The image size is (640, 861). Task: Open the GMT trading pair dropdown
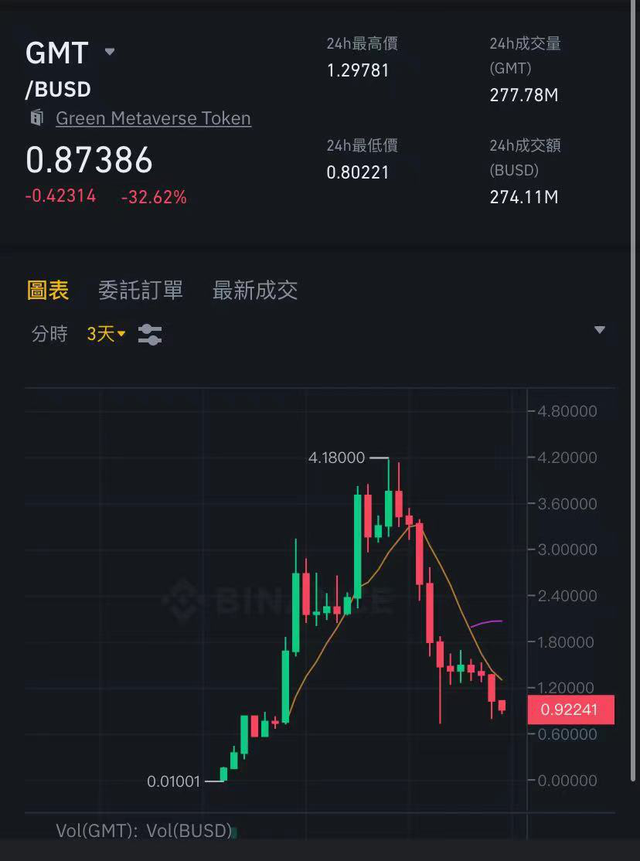coord(110,52)
